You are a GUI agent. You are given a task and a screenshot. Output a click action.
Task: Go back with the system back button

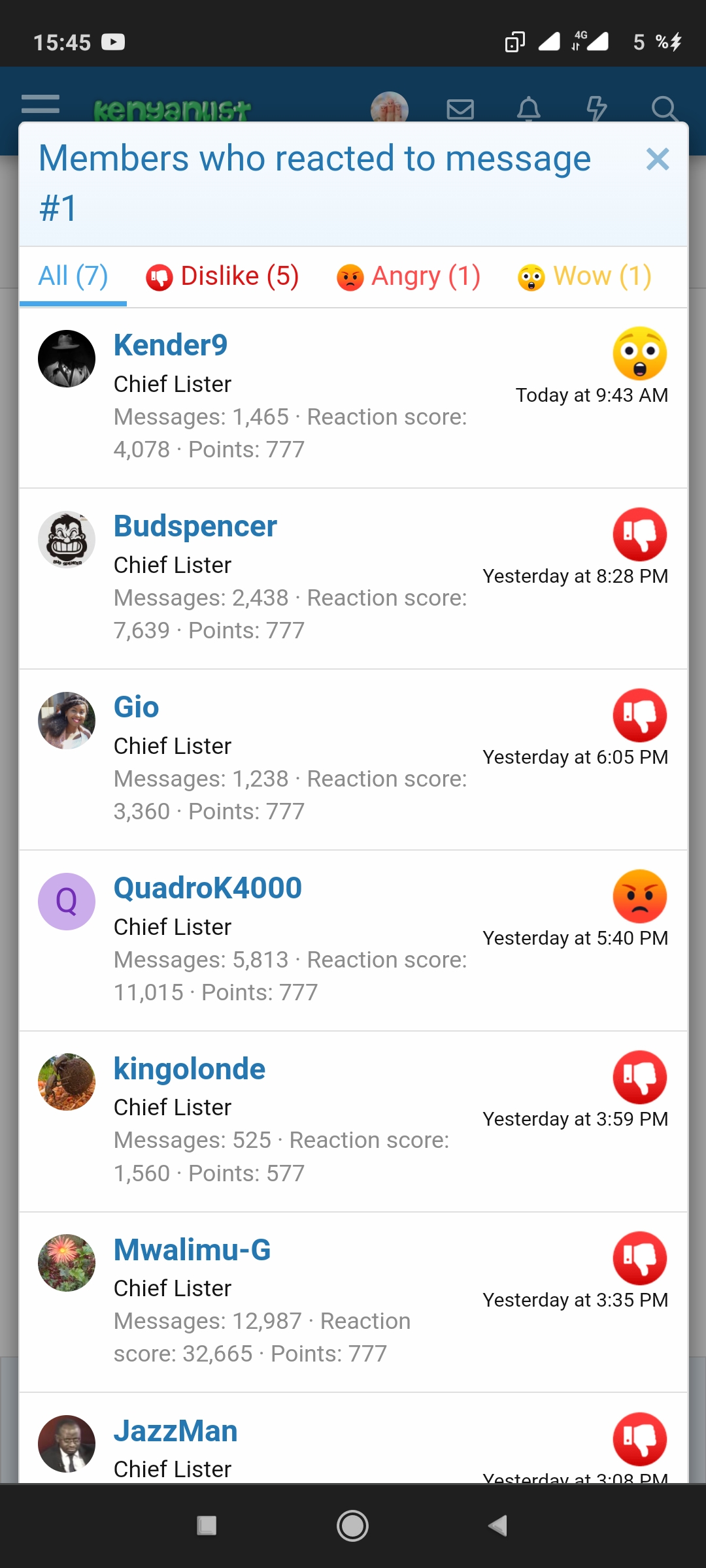point(498,1526)
